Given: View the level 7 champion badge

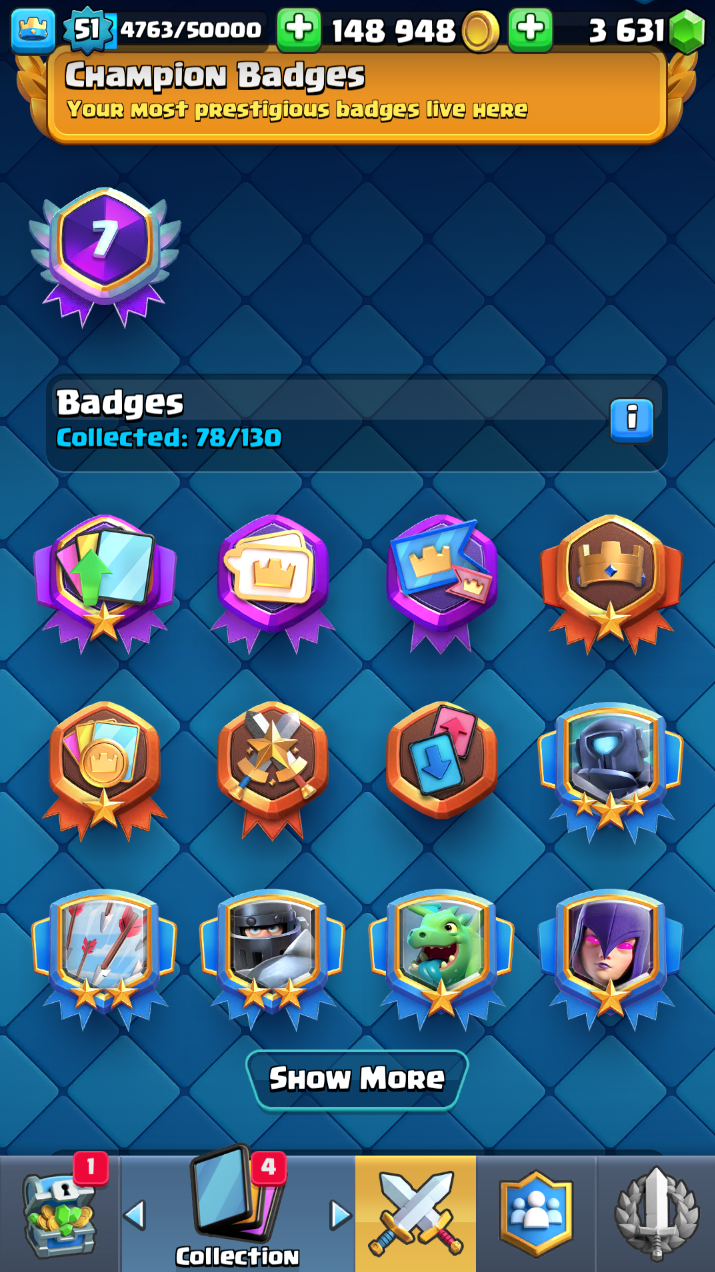Looking at the screenshot, I should [105, 250].
